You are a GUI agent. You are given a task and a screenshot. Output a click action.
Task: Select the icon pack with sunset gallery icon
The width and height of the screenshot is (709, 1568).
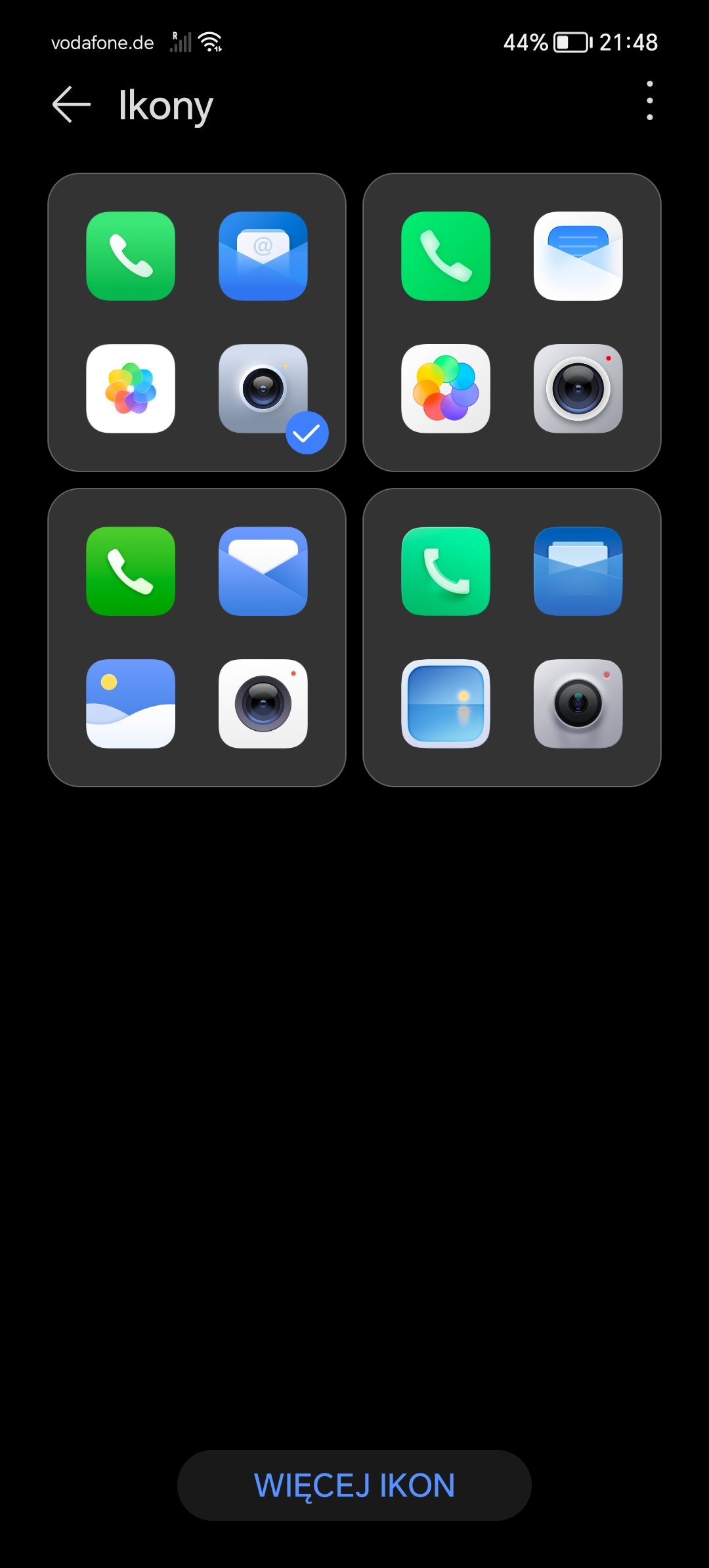click(512, 638)
